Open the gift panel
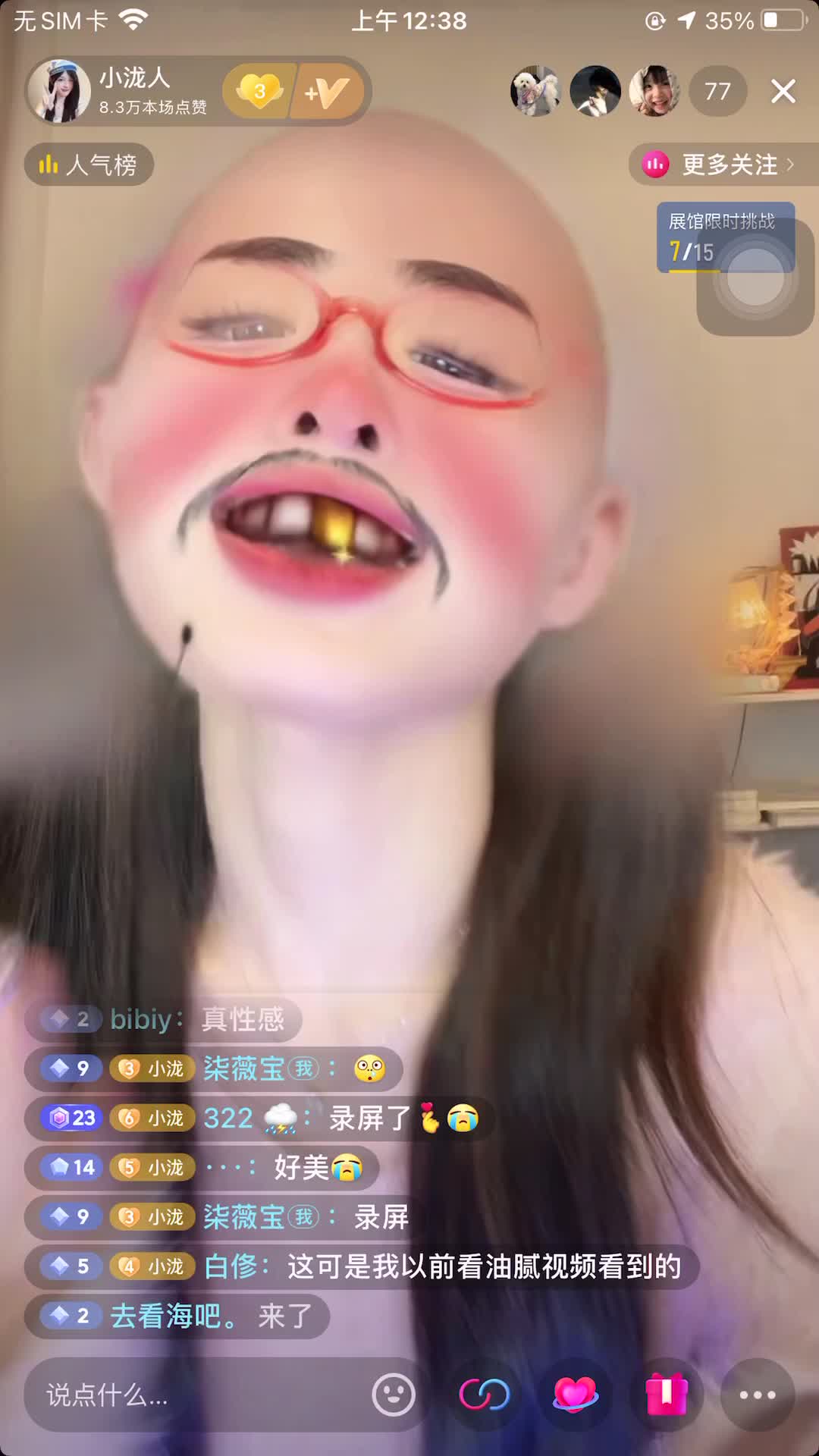This screenshot has width=819, height=1456. 667,1395
